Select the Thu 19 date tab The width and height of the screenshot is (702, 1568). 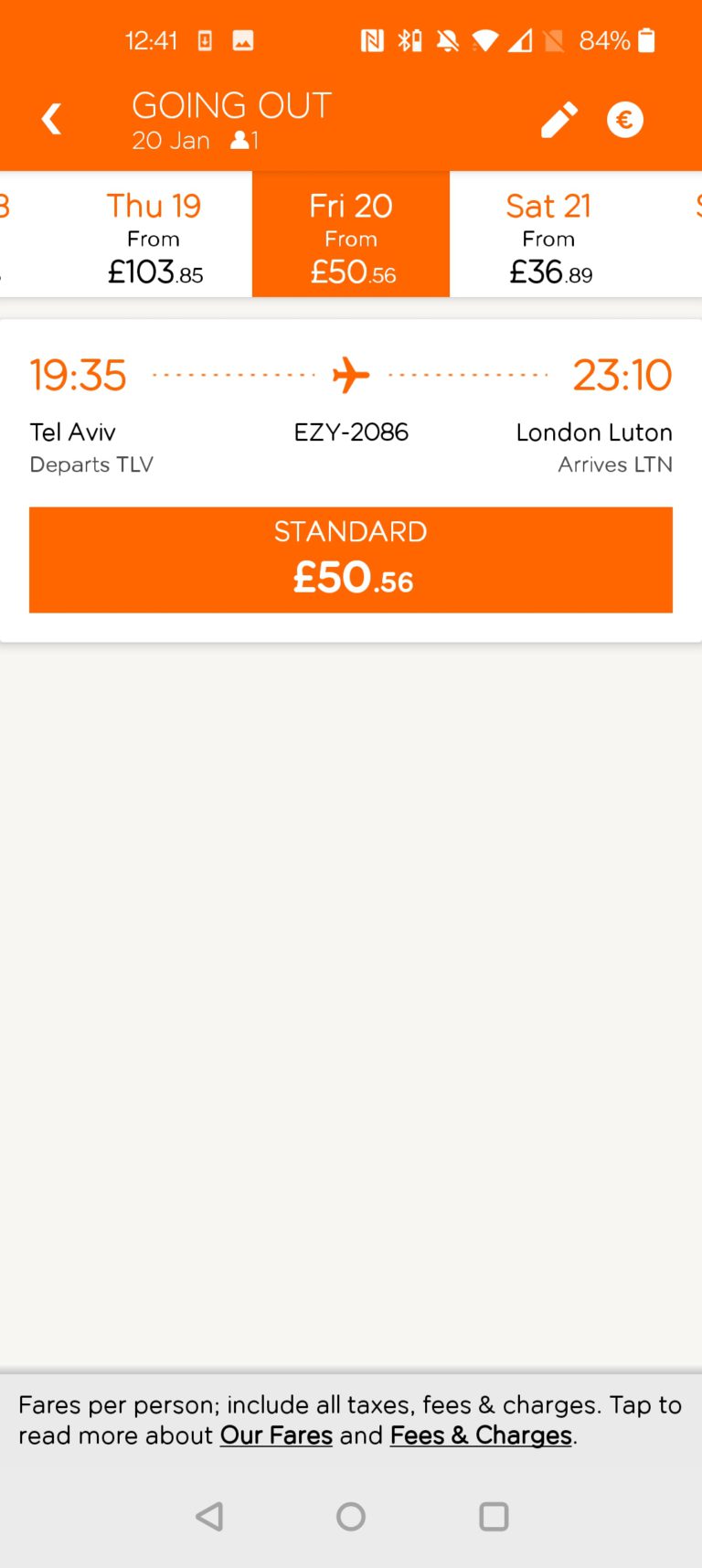154,235
